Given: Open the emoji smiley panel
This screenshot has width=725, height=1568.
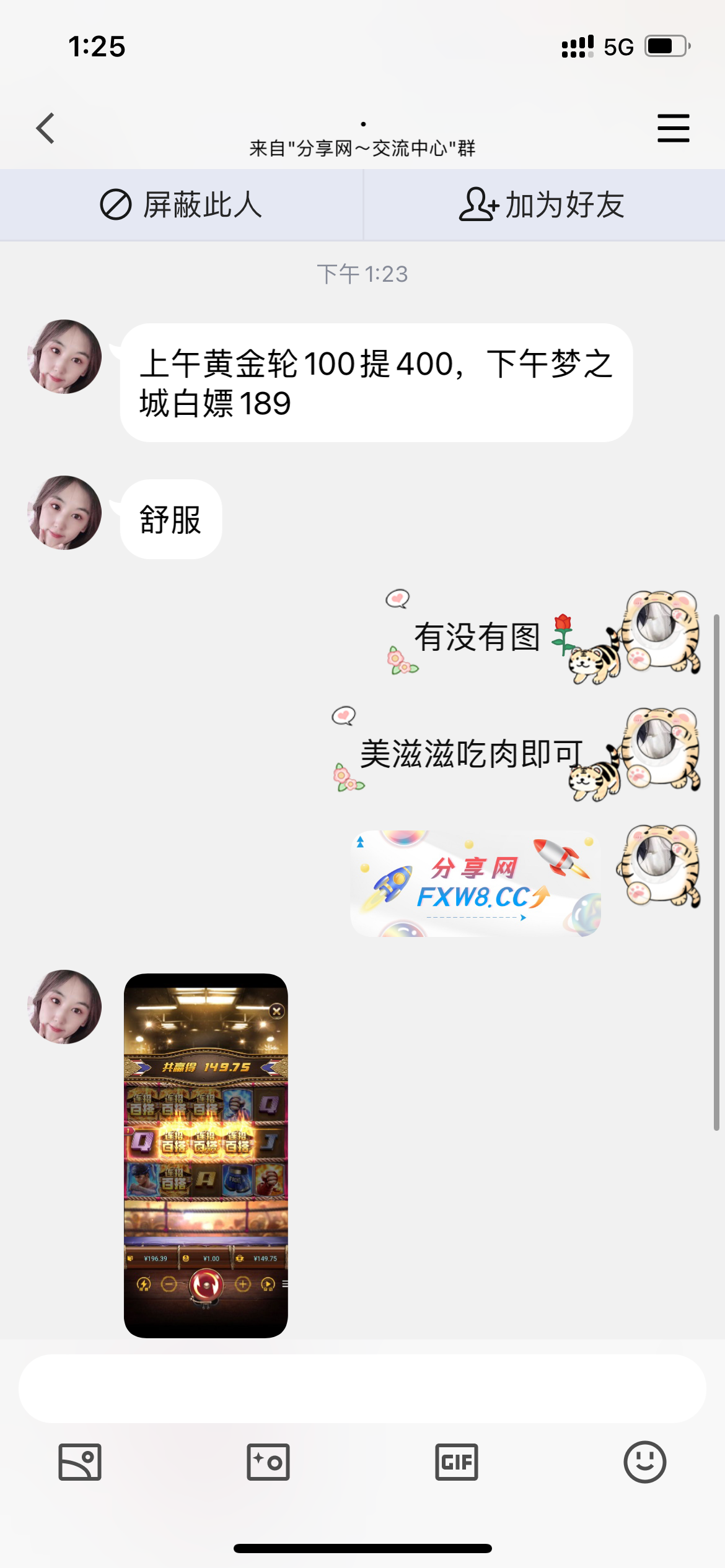Looking at the screenshot, I should (x=644, y=1462).
